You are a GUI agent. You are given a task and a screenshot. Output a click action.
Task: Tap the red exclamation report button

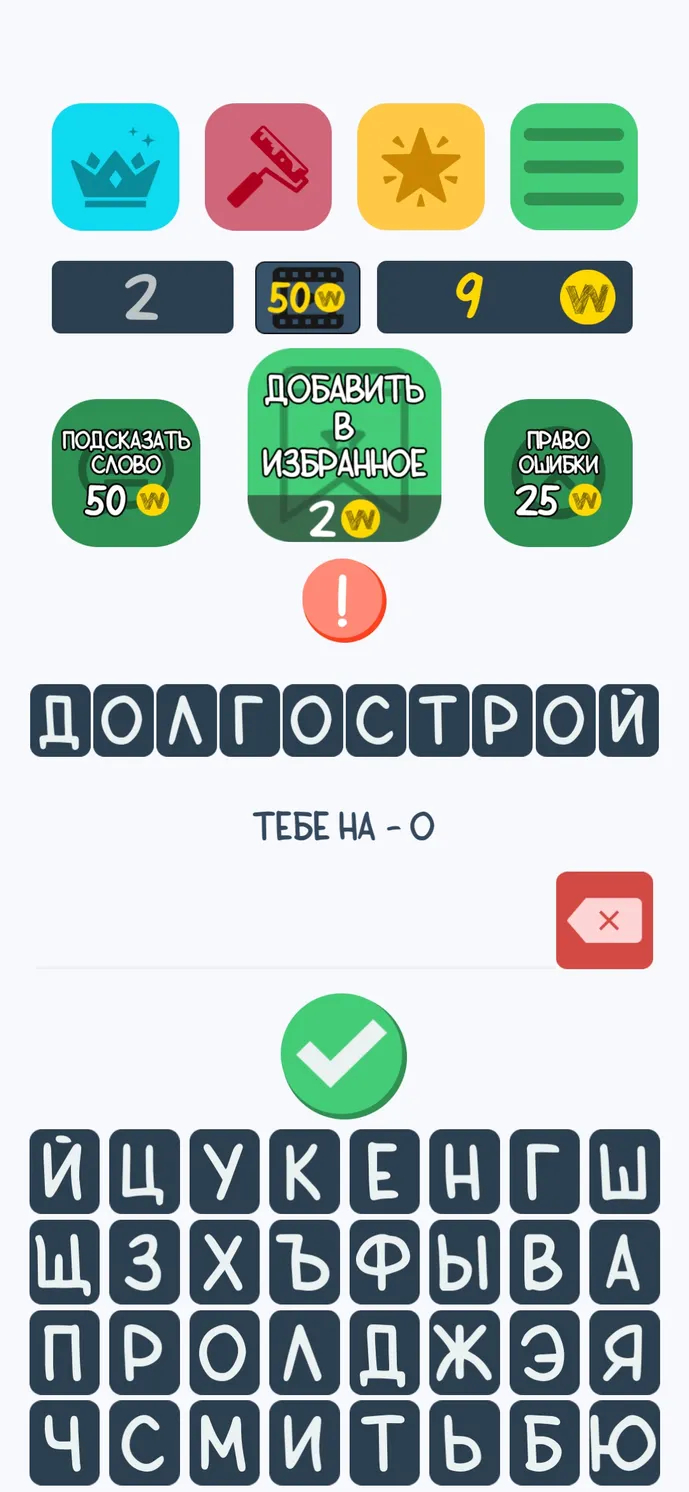click(x=344, y=600)
